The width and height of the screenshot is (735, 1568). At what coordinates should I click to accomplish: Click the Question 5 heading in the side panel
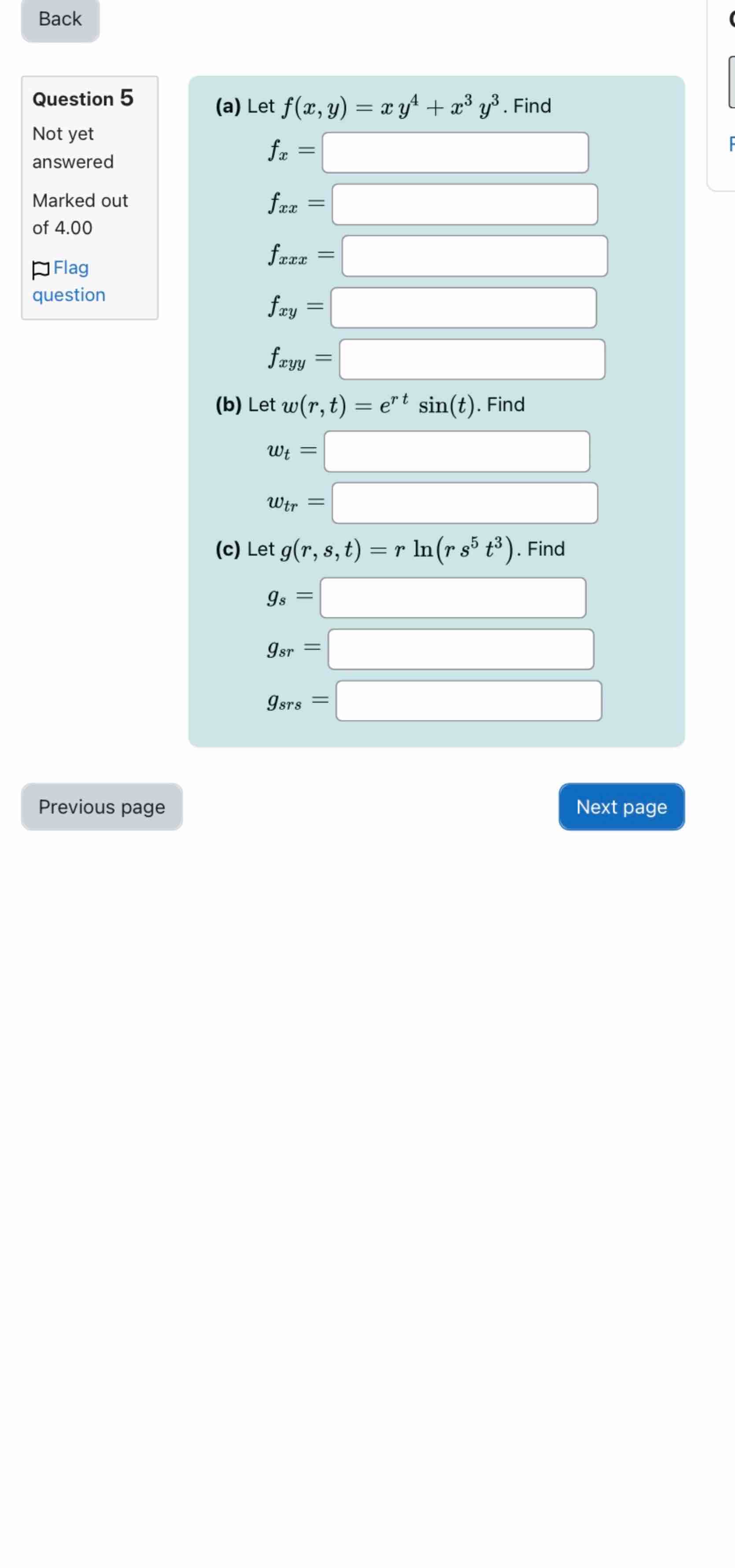point(83,99)
